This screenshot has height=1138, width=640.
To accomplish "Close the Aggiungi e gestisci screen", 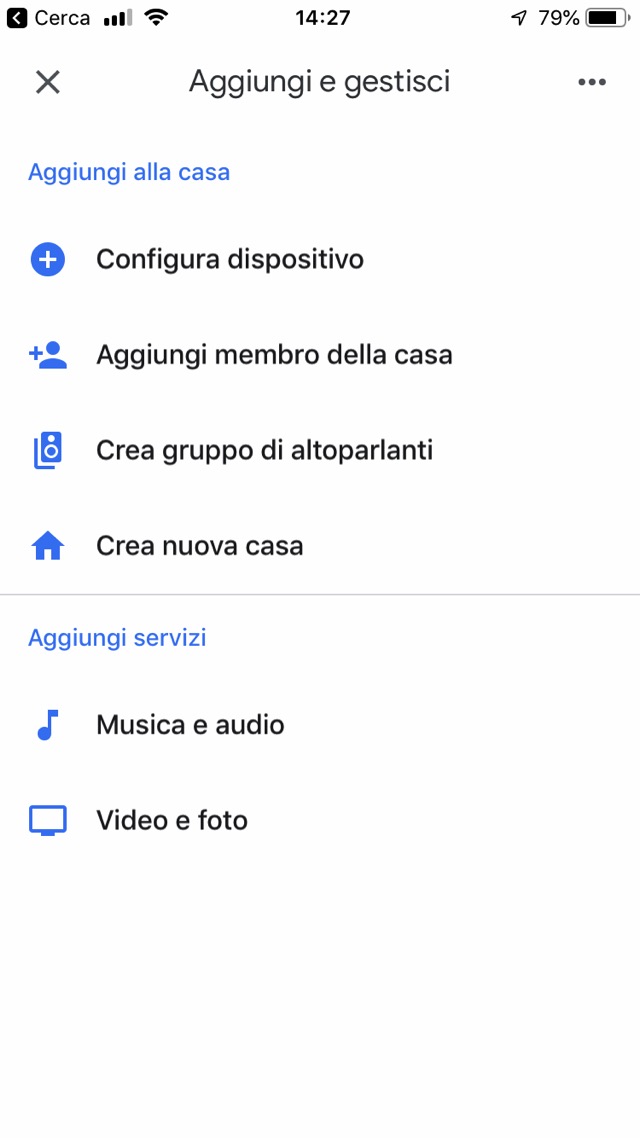I will pos(48,82).
